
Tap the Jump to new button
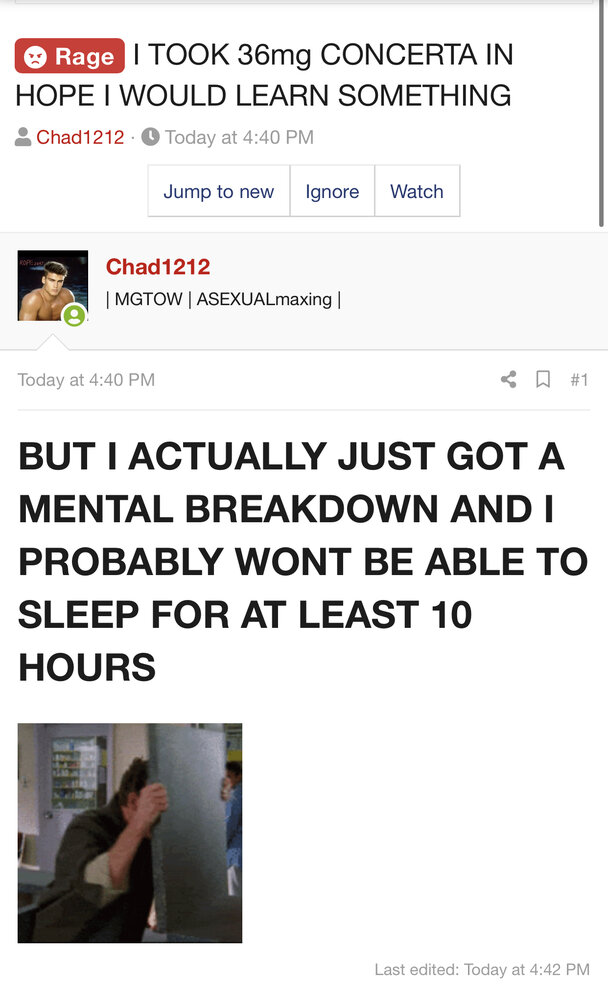pyautogui.click(x=218, y=191)
